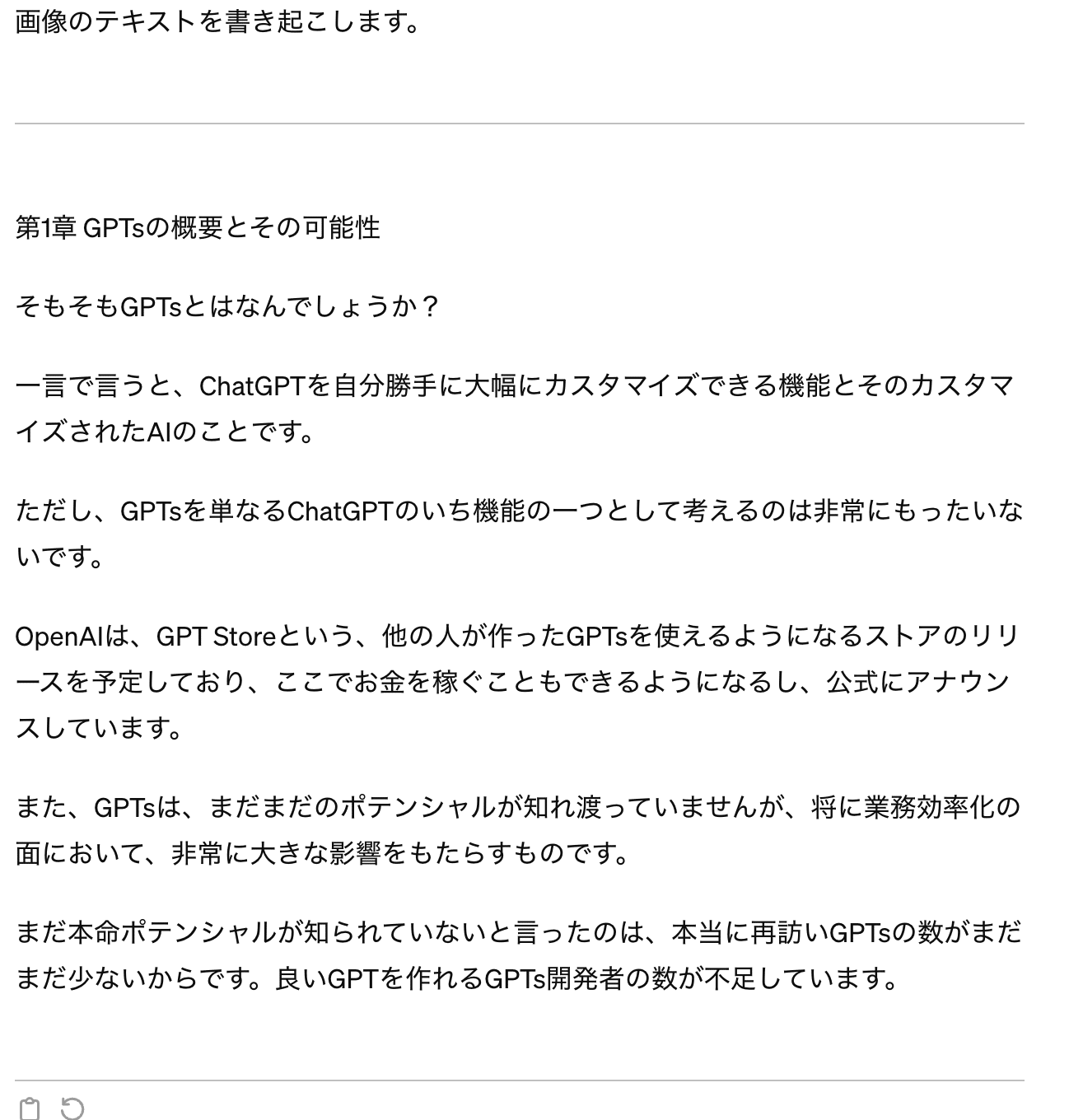This screenshot has width=1069, height=1120.
Task: Copy the response with the clipboard icon
Action: click(29, 1108)
